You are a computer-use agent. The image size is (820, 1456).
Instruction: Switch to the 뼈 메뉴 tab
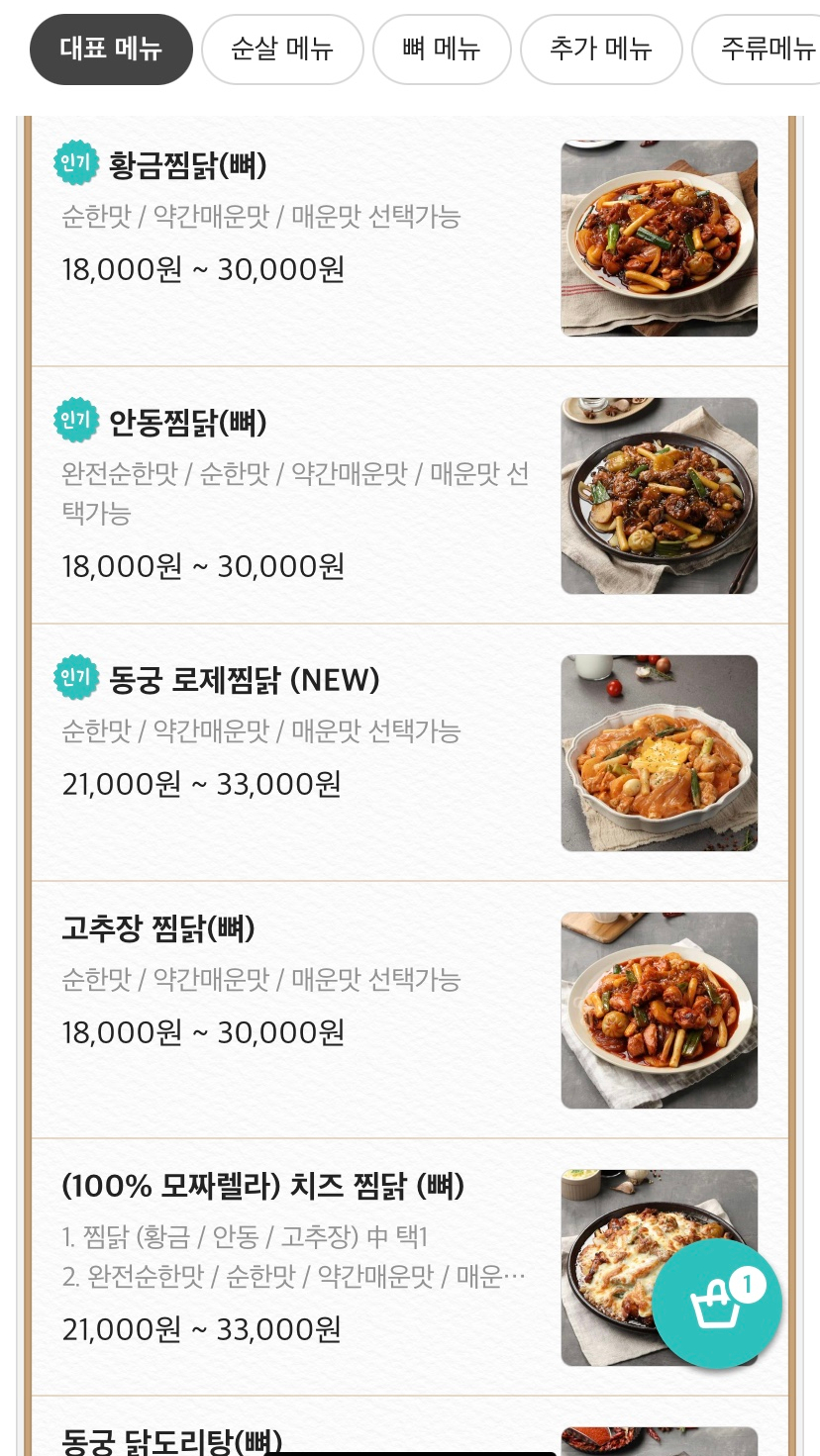coord(442,49)
